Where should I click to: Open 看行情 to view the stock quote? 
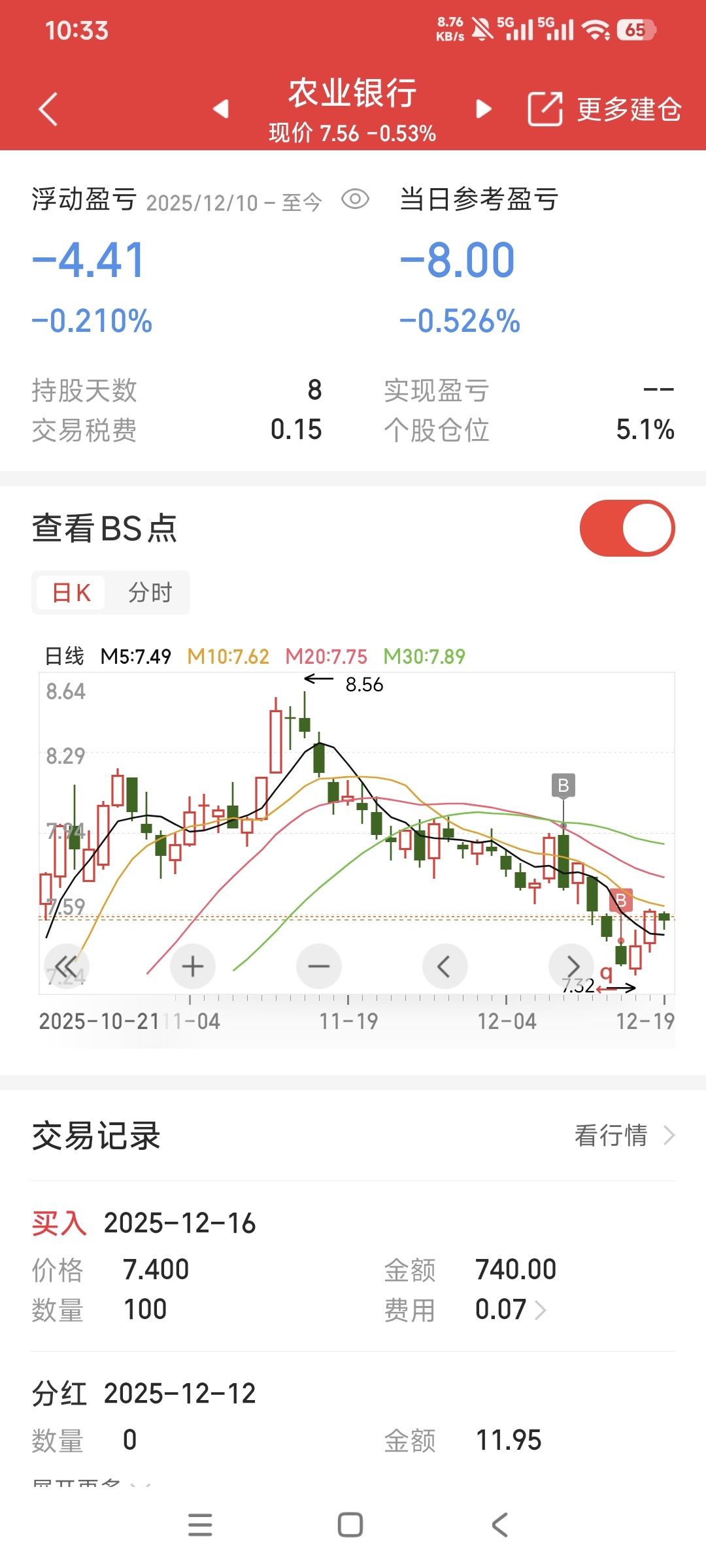[624, 1135]
